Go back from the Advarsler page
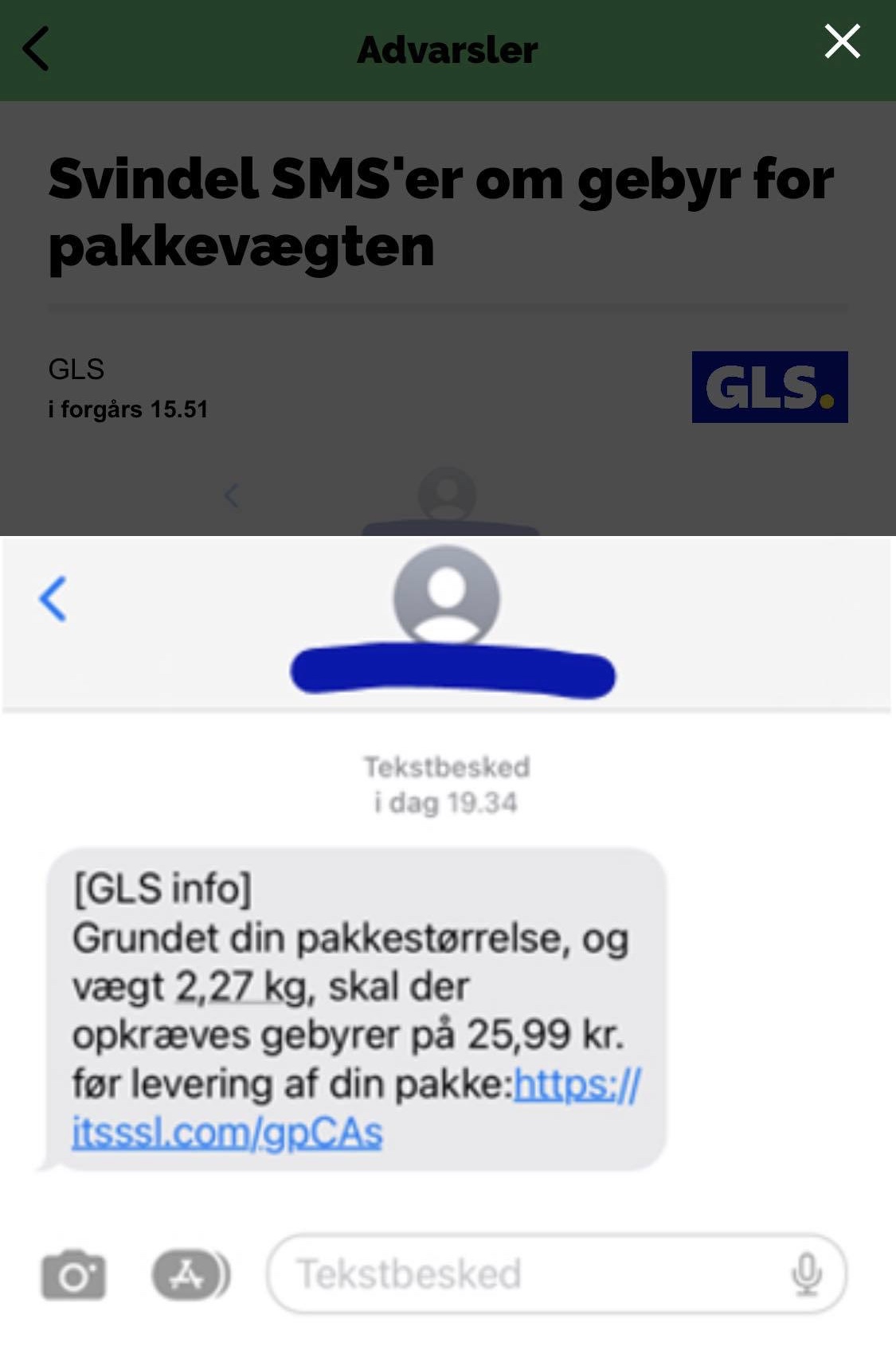The height and width of the screenshot is (1354, 896). point(36,49)
